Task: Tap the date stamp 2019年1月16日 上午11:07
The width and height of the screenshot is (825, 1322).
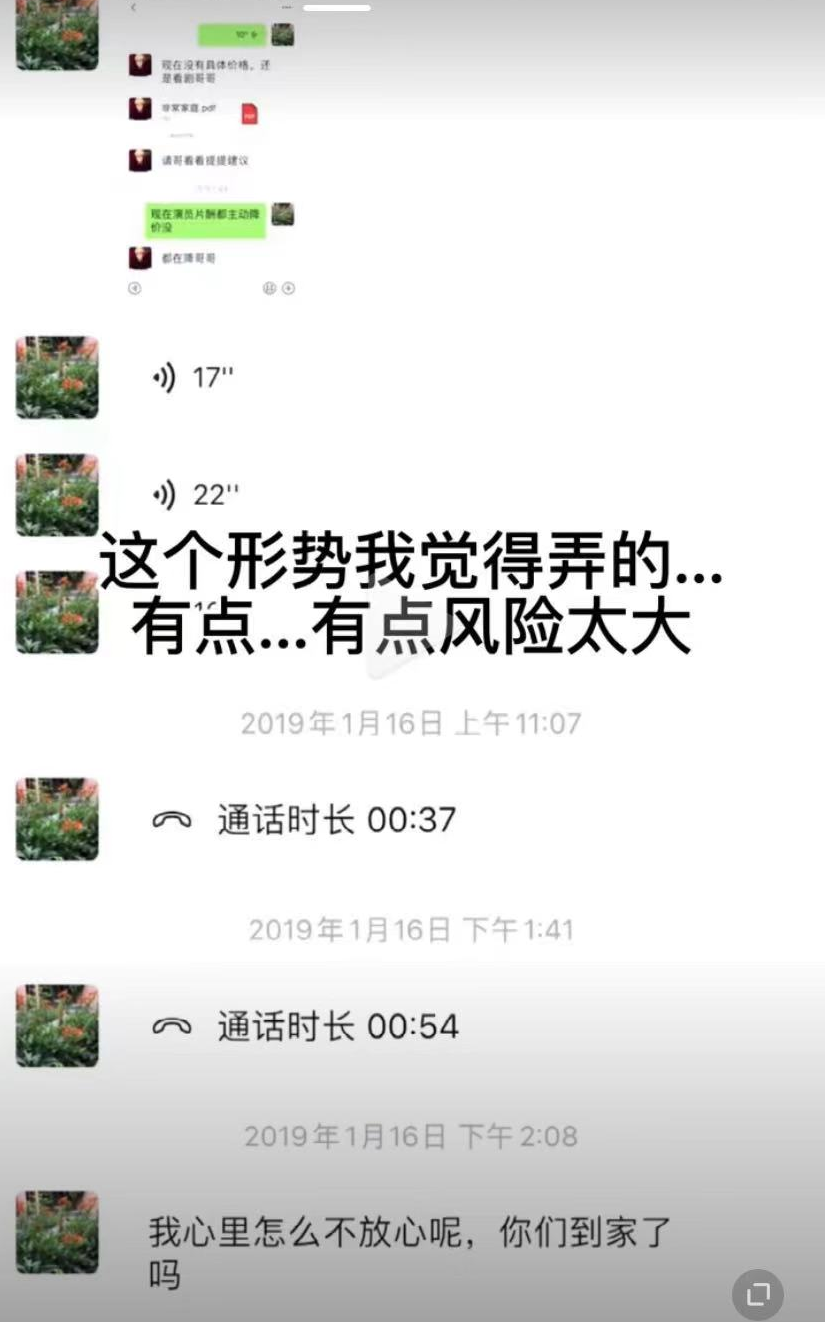Action: coord(410,722)
